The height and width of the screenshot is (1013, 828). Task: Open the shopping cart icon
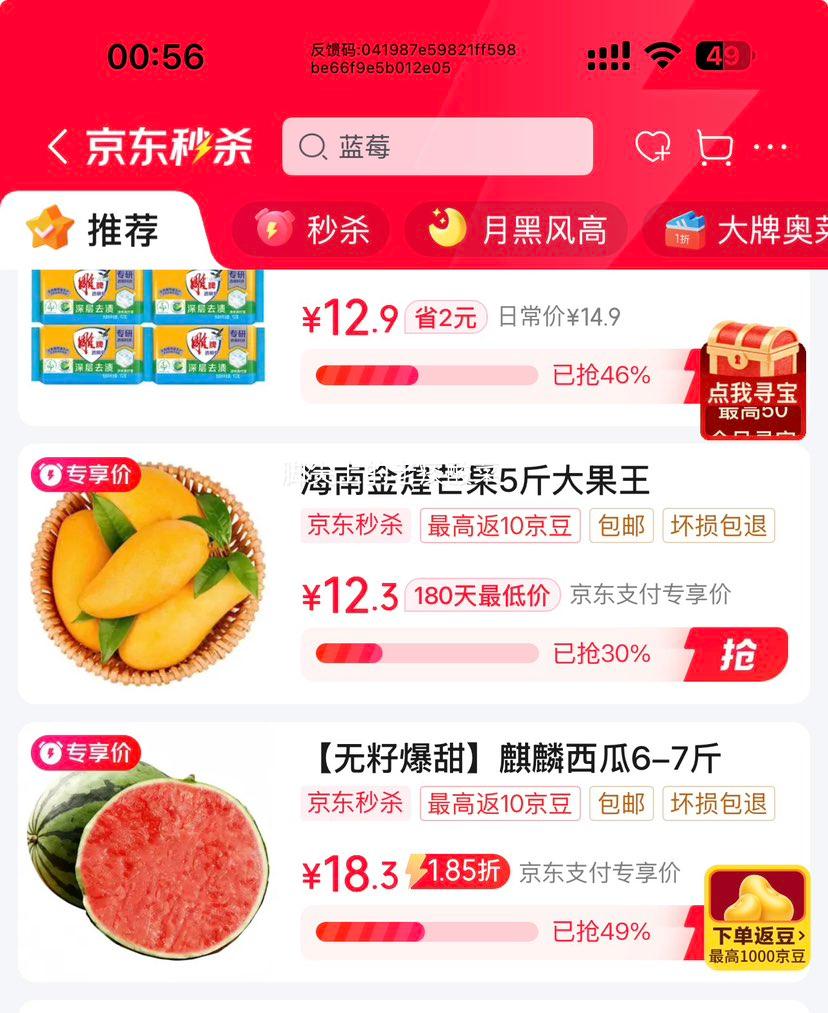click(x=715, y=146)
